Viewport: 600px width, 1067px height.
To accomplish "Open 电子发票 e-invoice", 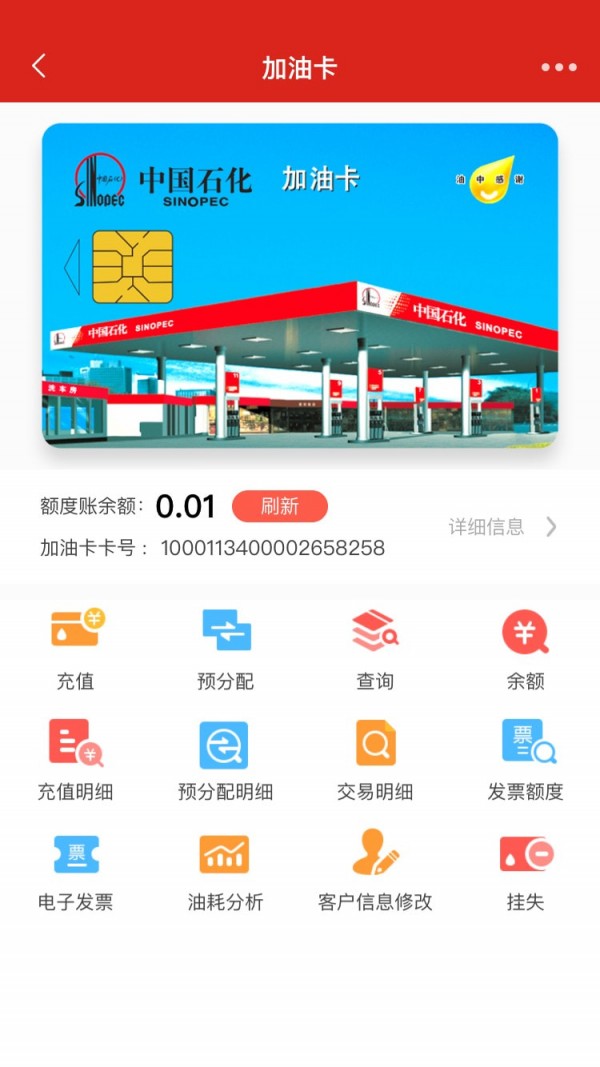I will pos(76,870).
